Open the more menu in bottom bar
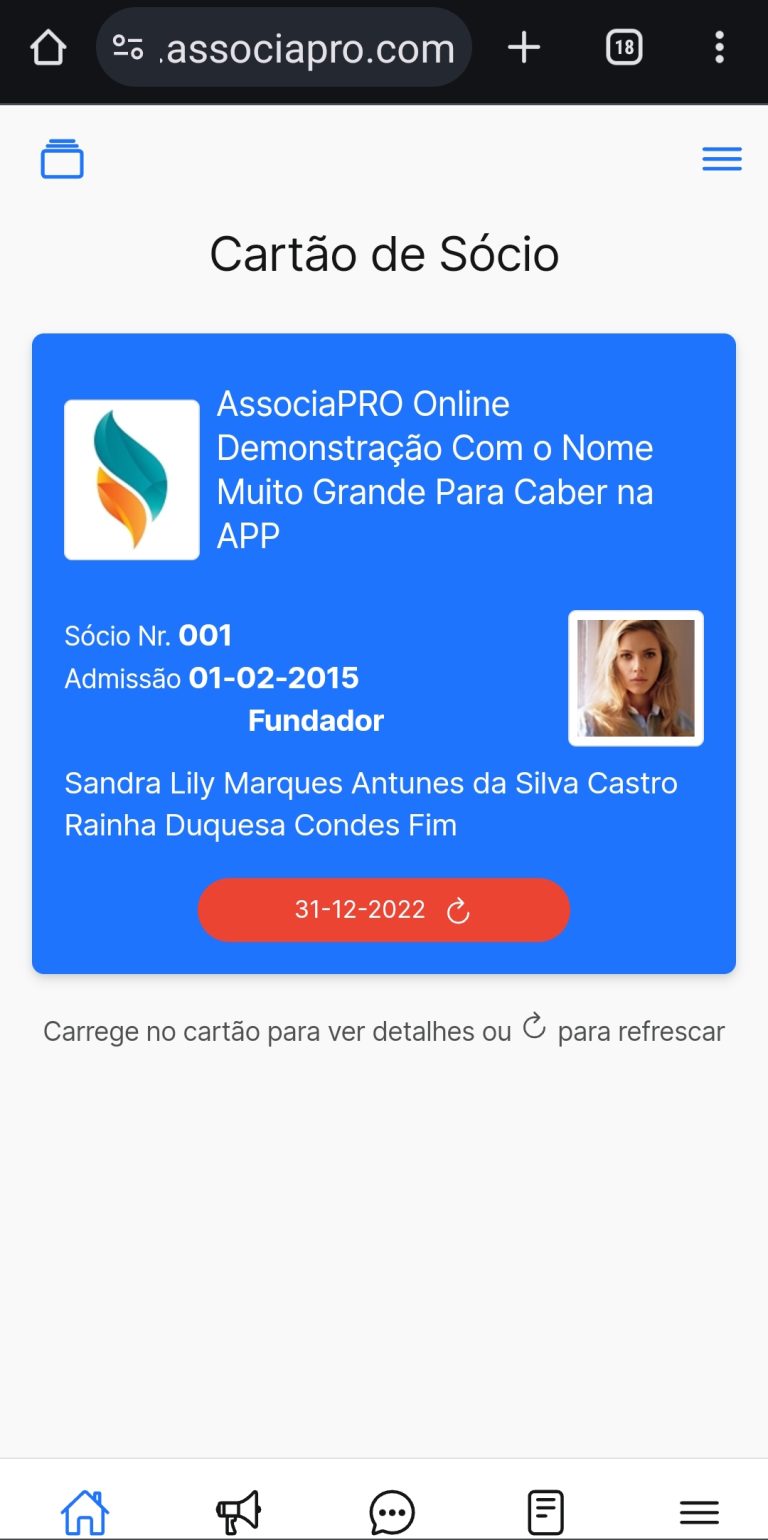Viewport: 768px width, 1540px height. 699,1511
